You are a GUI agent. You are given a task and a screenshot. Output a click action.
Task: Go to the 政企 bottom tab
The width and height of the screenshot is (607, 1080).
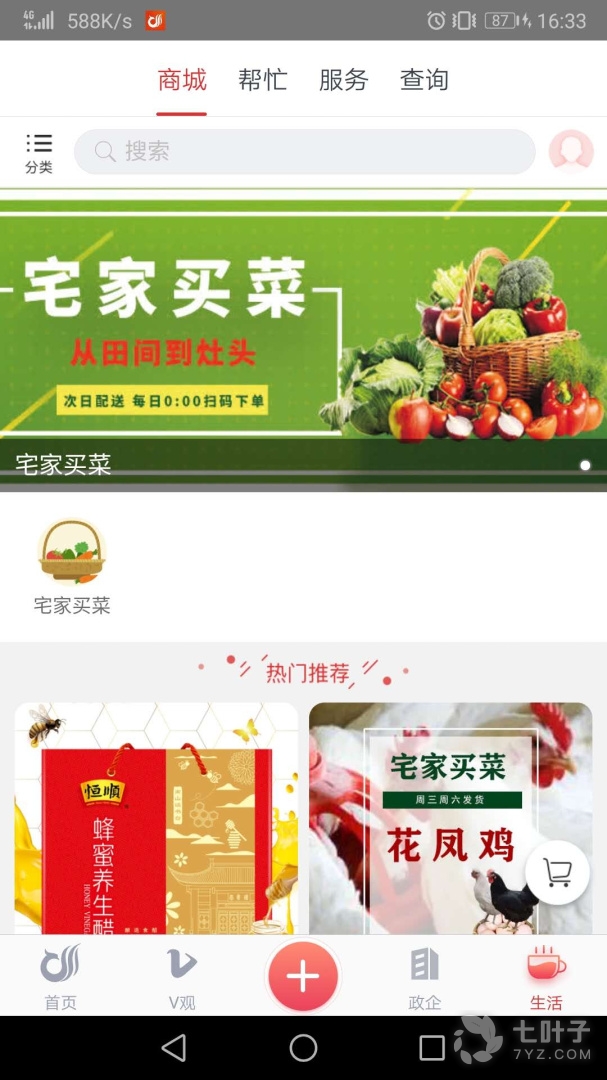pyautogui.click(x=424, y=977)
